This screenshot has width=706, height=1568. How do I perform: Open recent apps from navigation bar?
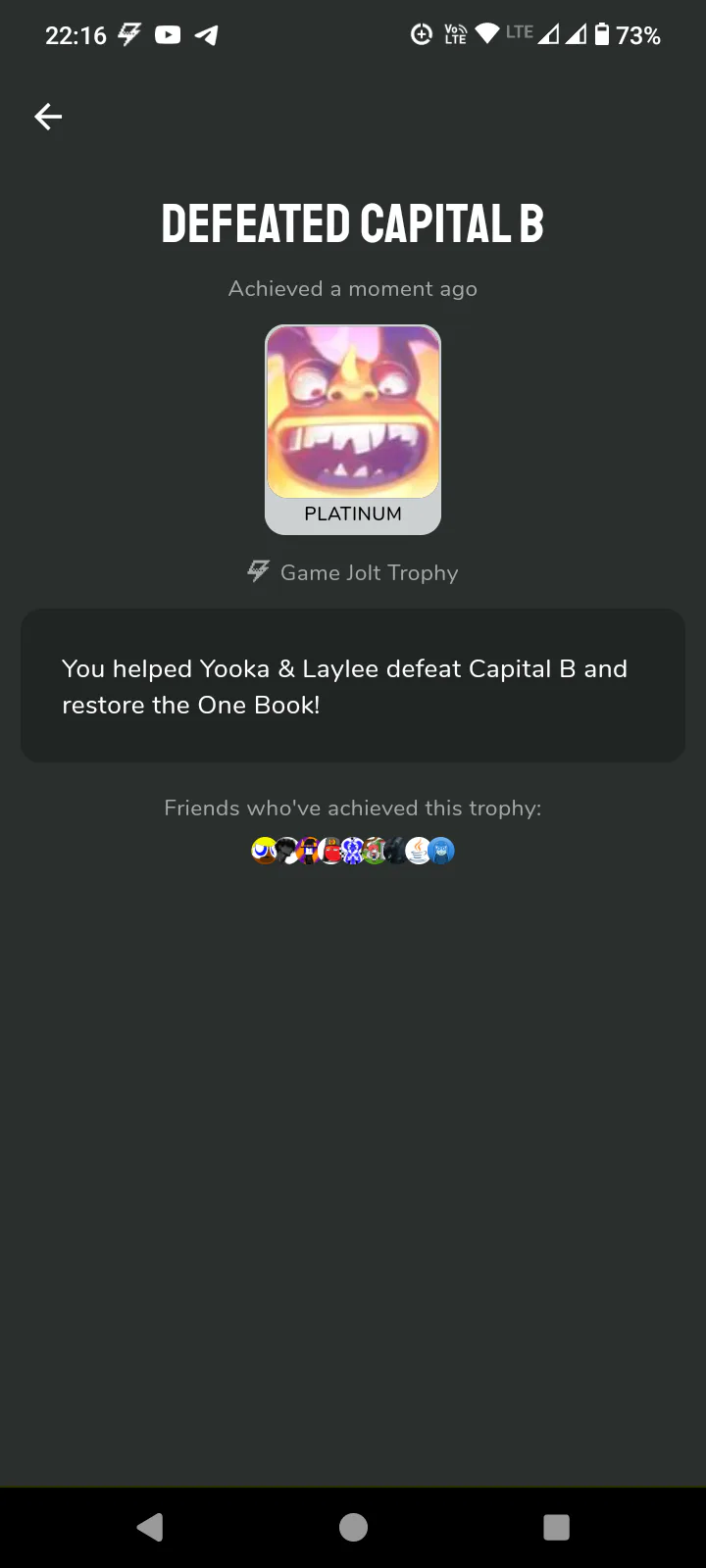(x=556, y=1527)
